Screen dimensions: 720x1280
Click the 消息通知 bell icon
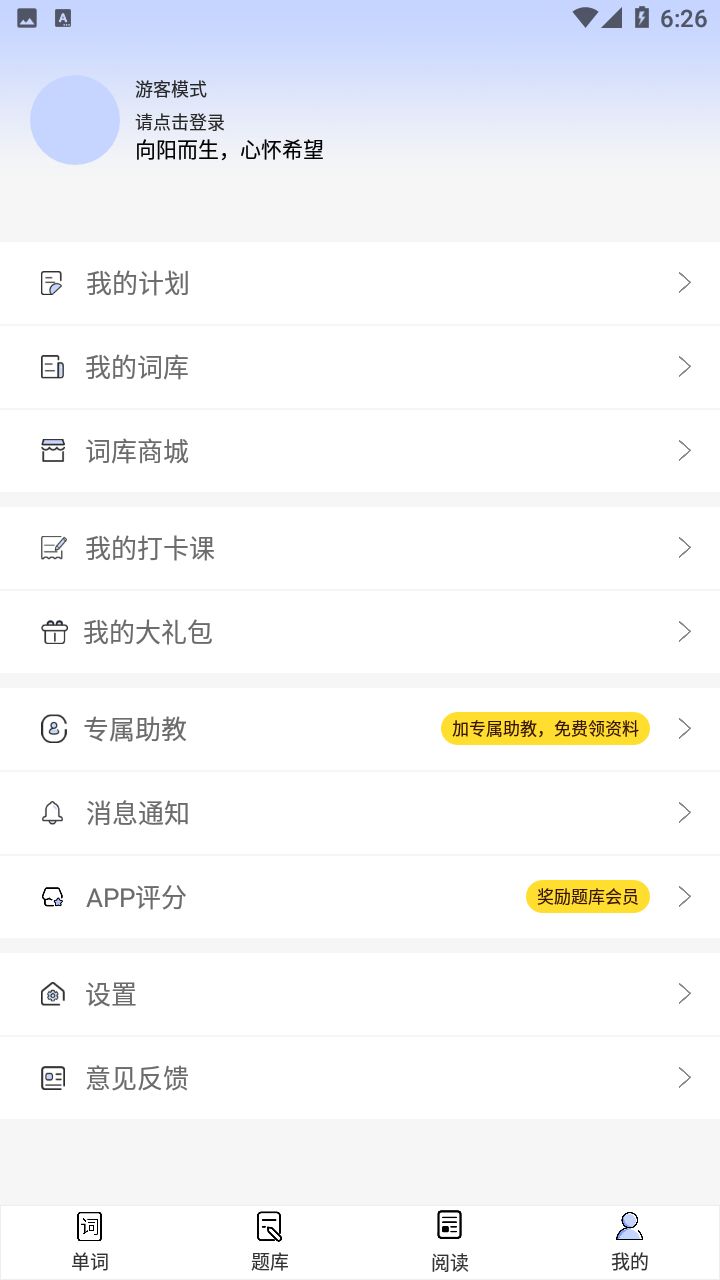[x=53, y=812]
